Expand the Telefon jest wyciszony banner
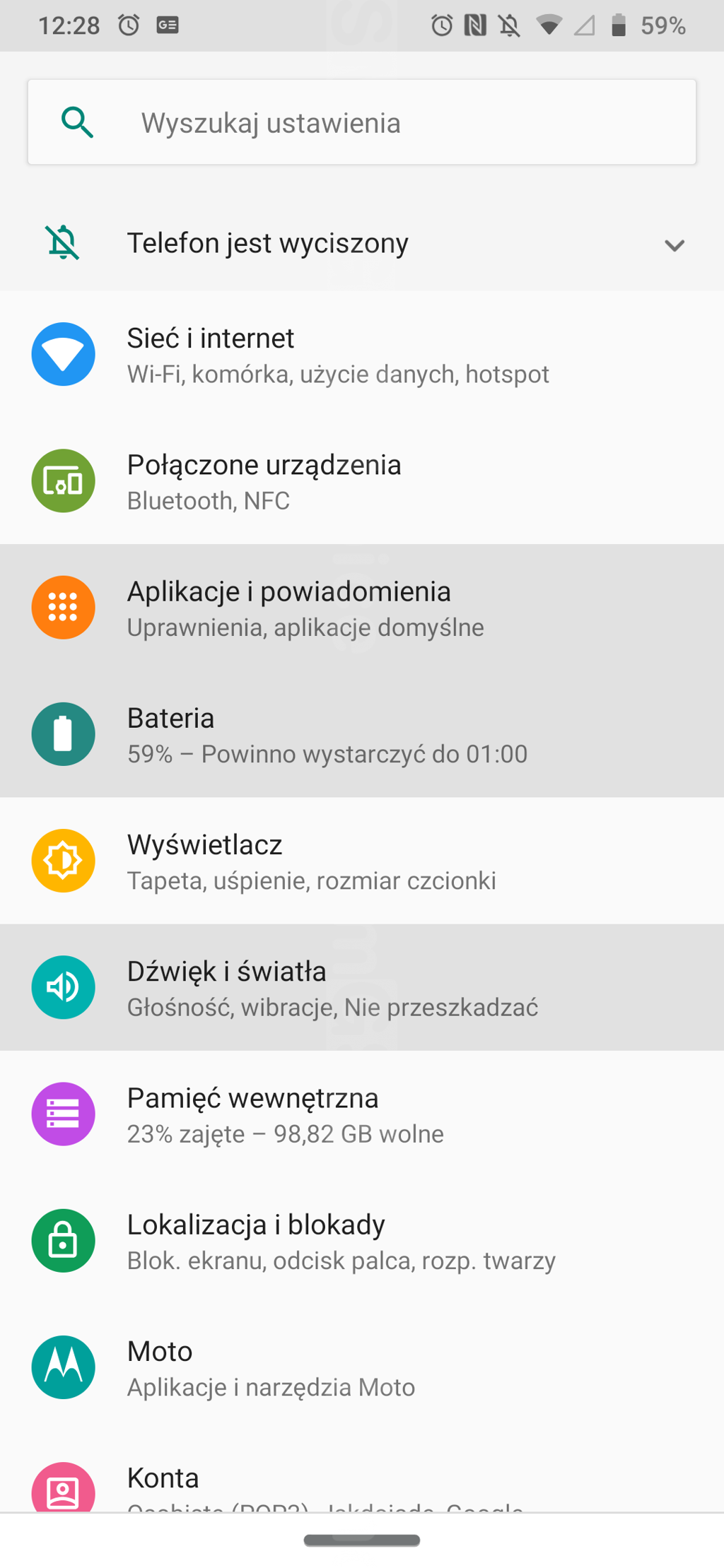Screen dimensions: 724x1568 [x=674, y=244]
